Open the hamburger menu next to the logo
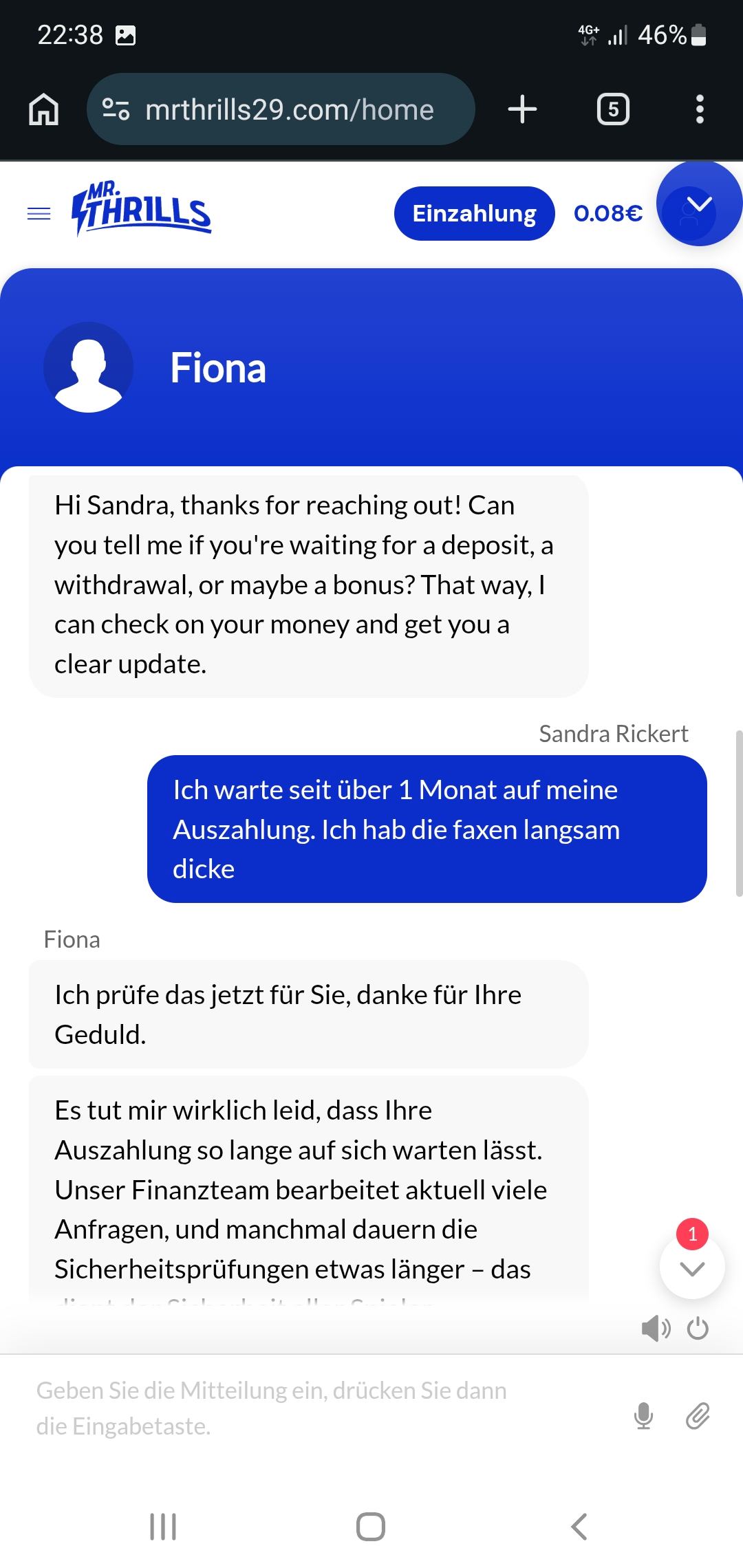The image size is (743, 1568). 39,214
